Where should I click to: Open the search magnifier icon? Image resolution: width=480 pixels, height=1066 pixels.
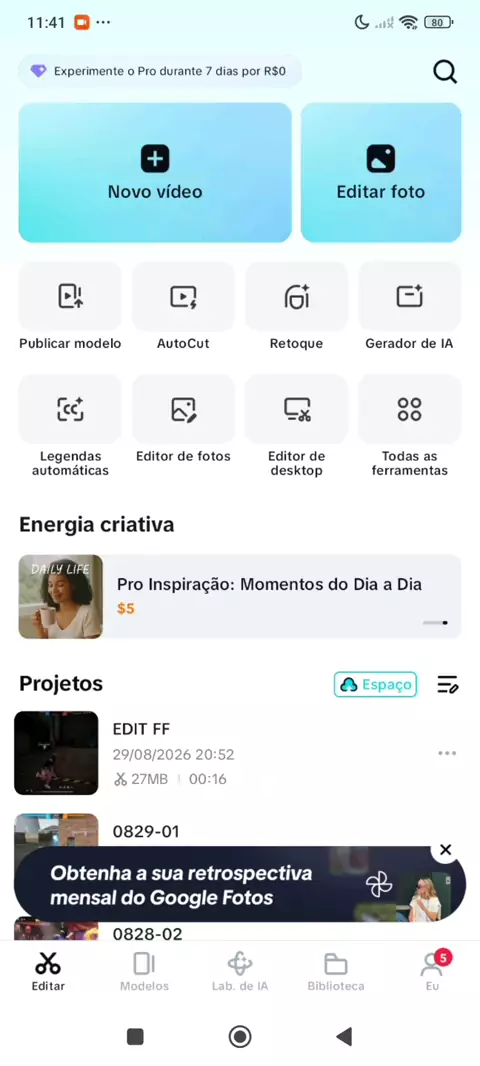tap(445, 71)
